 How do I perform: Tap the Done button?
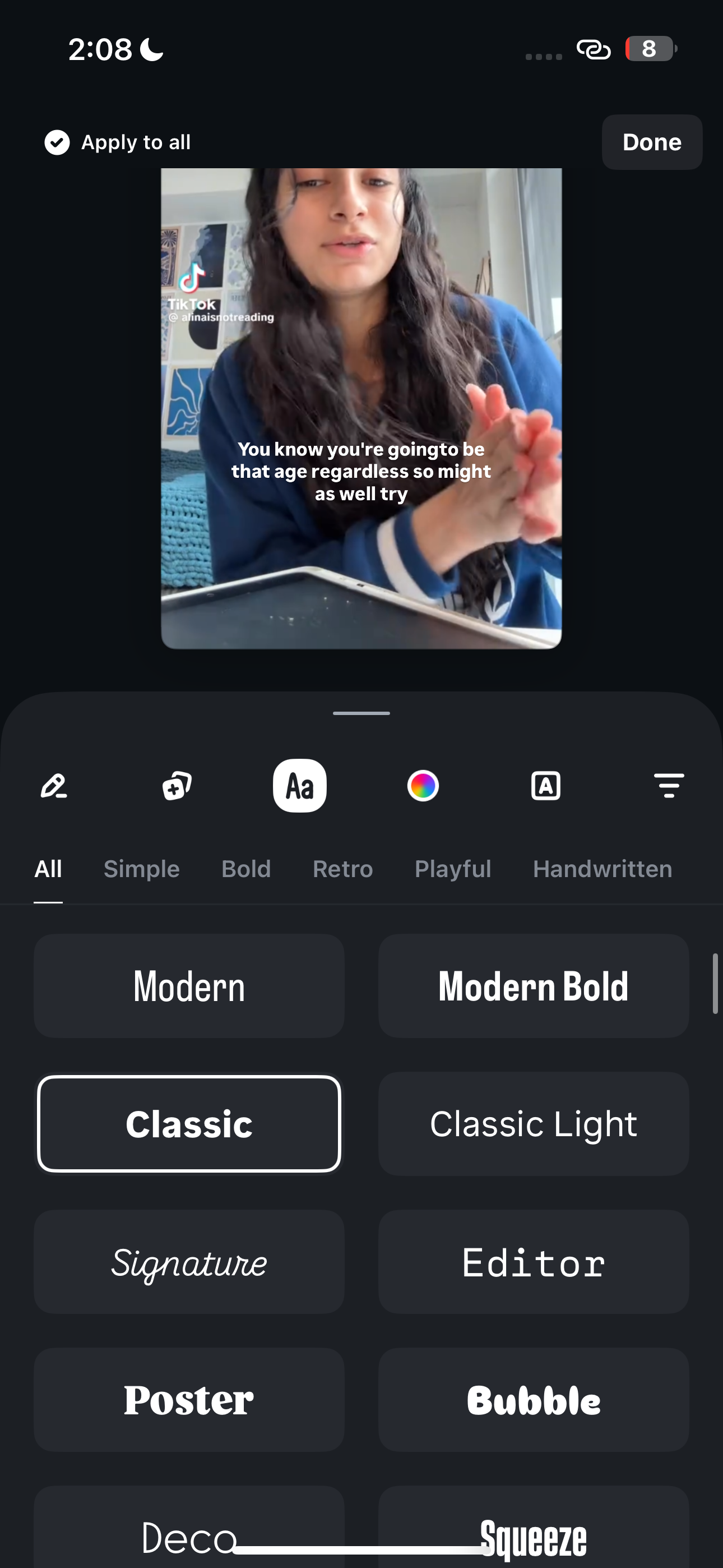tap(651, 142)
